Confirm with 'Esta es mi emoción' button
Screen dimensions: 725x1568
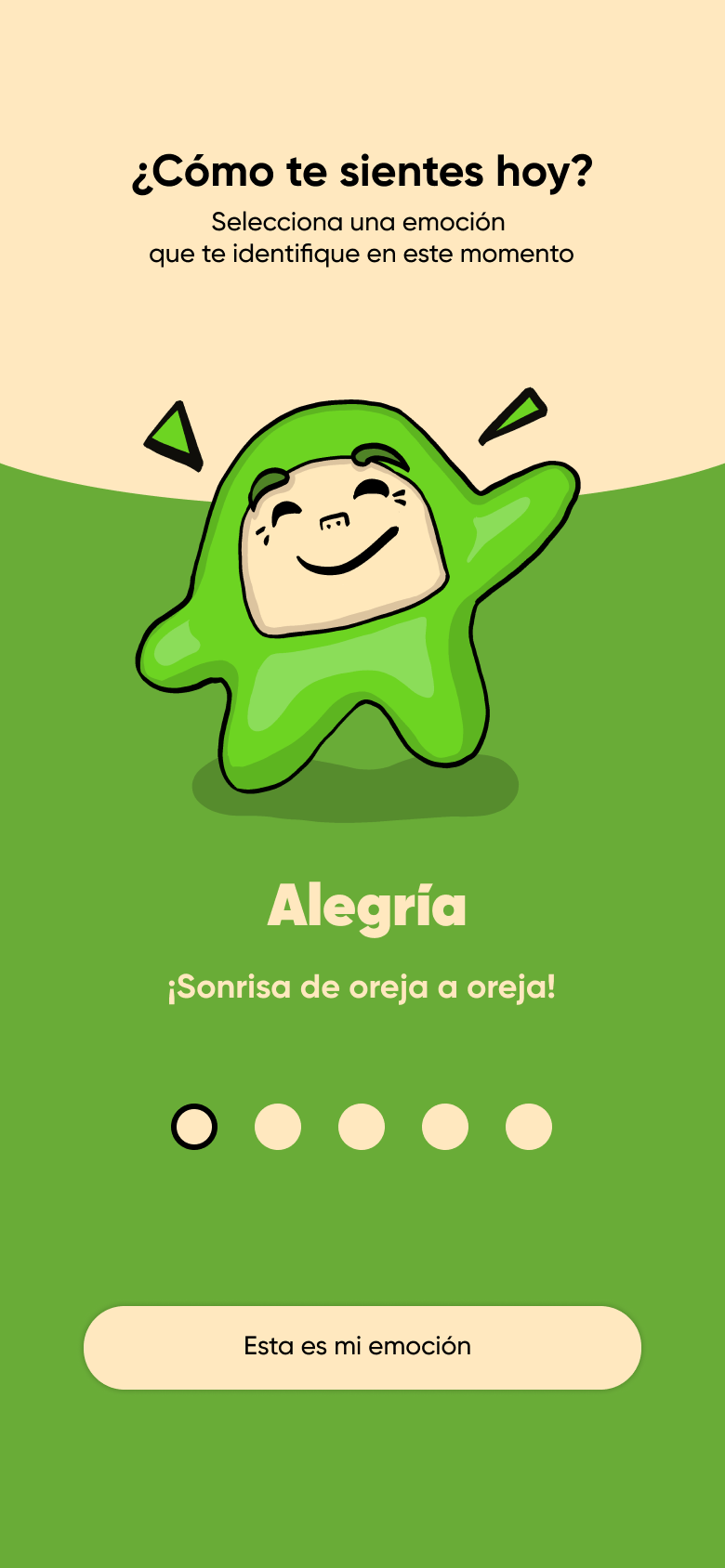(x=362, y=1347)
